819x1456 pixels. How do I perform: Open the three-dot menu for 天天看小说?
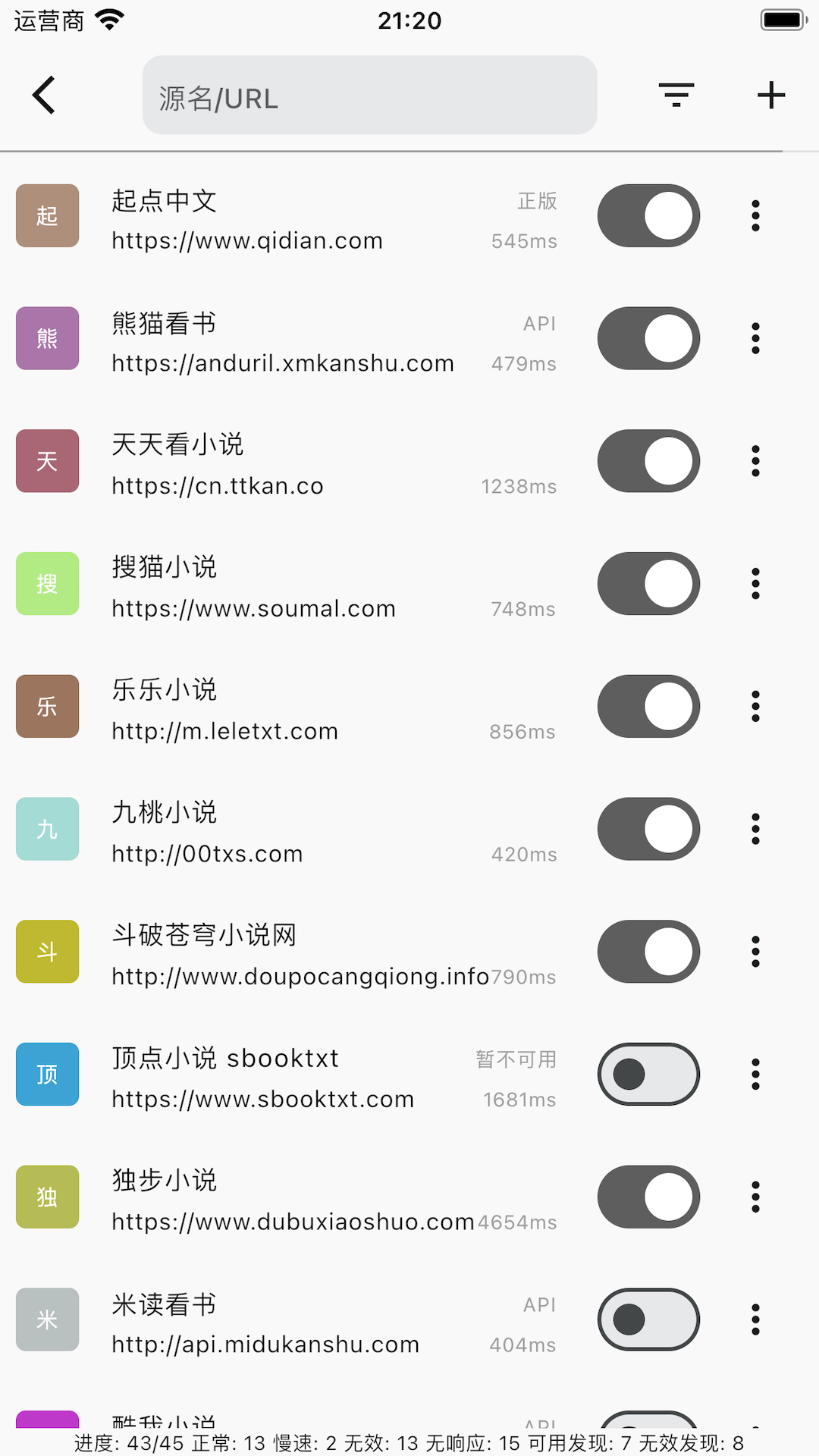[x=755, y=461]
